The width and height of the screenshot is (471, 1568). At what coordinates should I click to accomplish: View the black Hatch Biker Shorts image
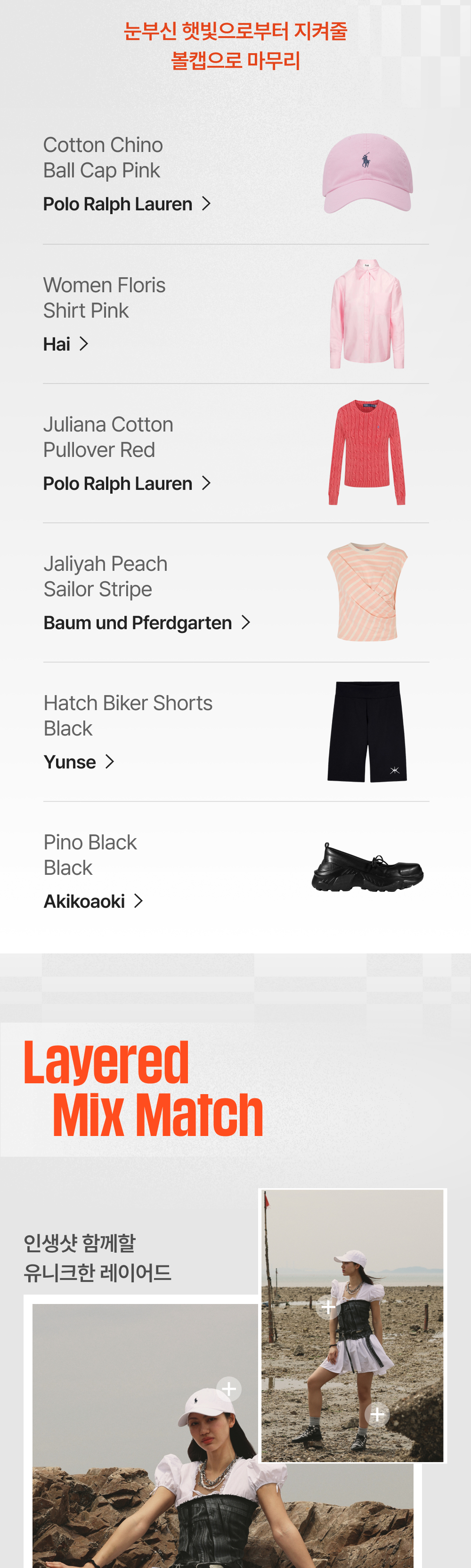(367, 732)
